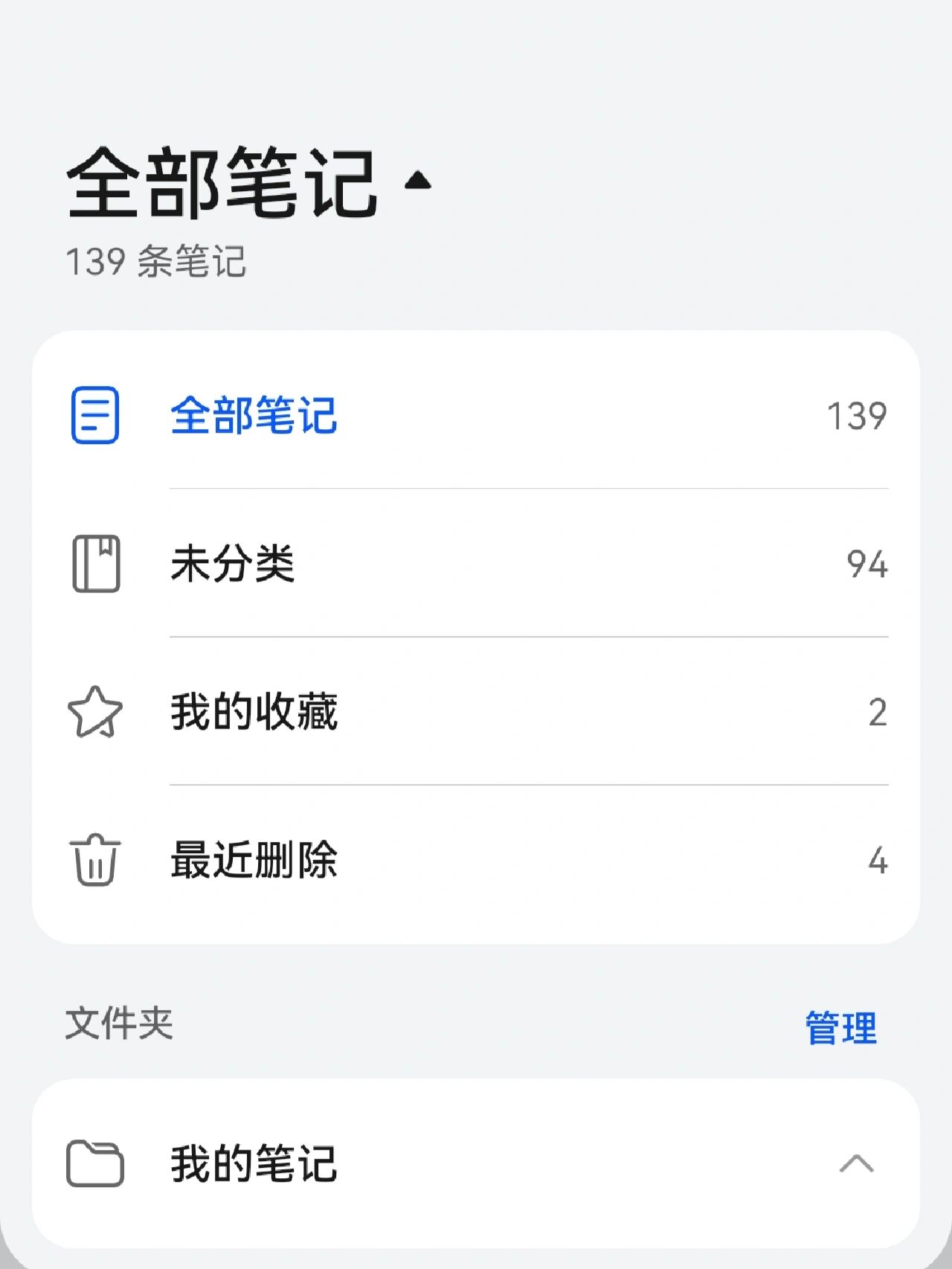
Task: Click the star icon for favorites
Action: coord(94,712)
